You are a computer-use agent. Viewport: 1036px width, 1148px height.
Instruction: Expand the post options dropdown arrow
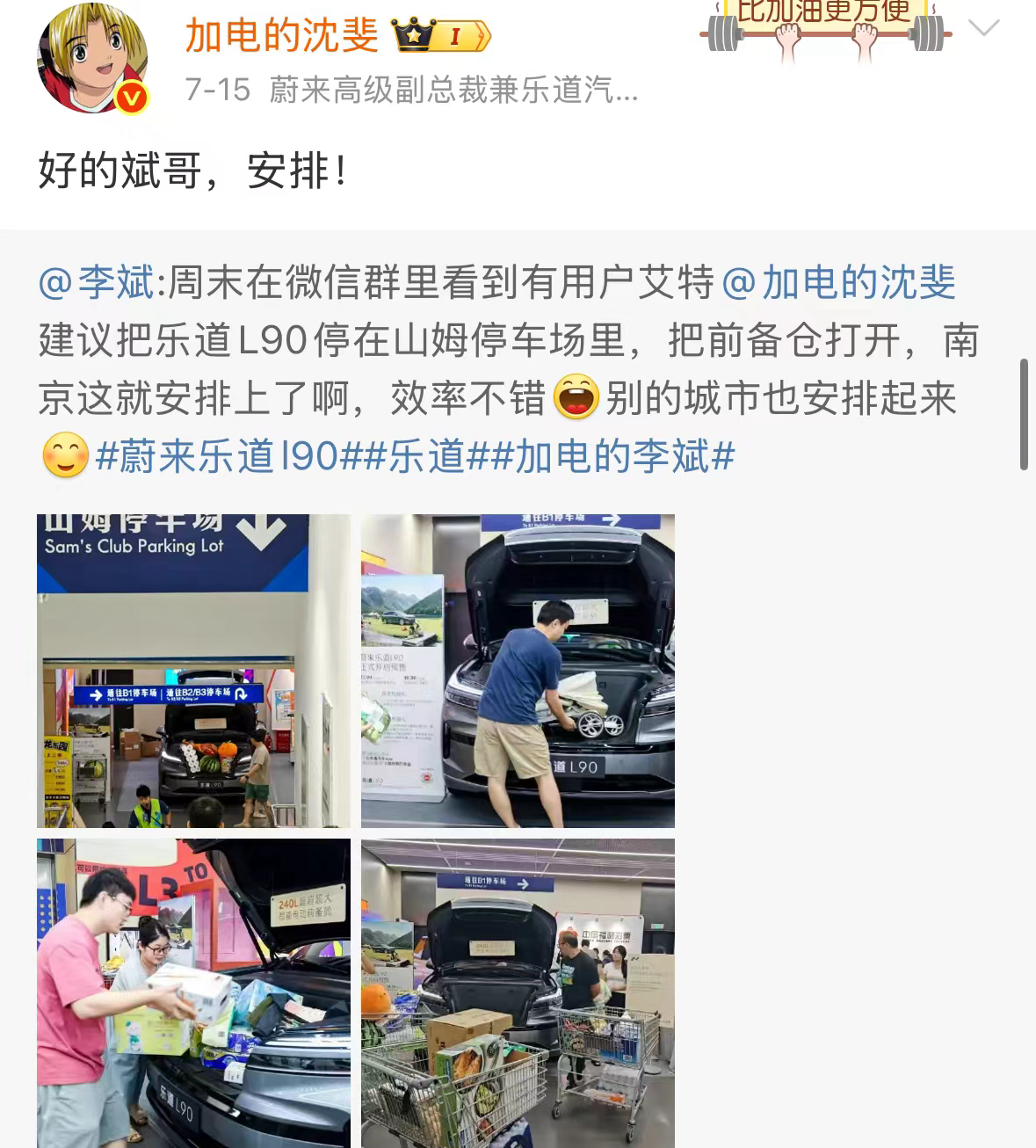tap(983, 28)
